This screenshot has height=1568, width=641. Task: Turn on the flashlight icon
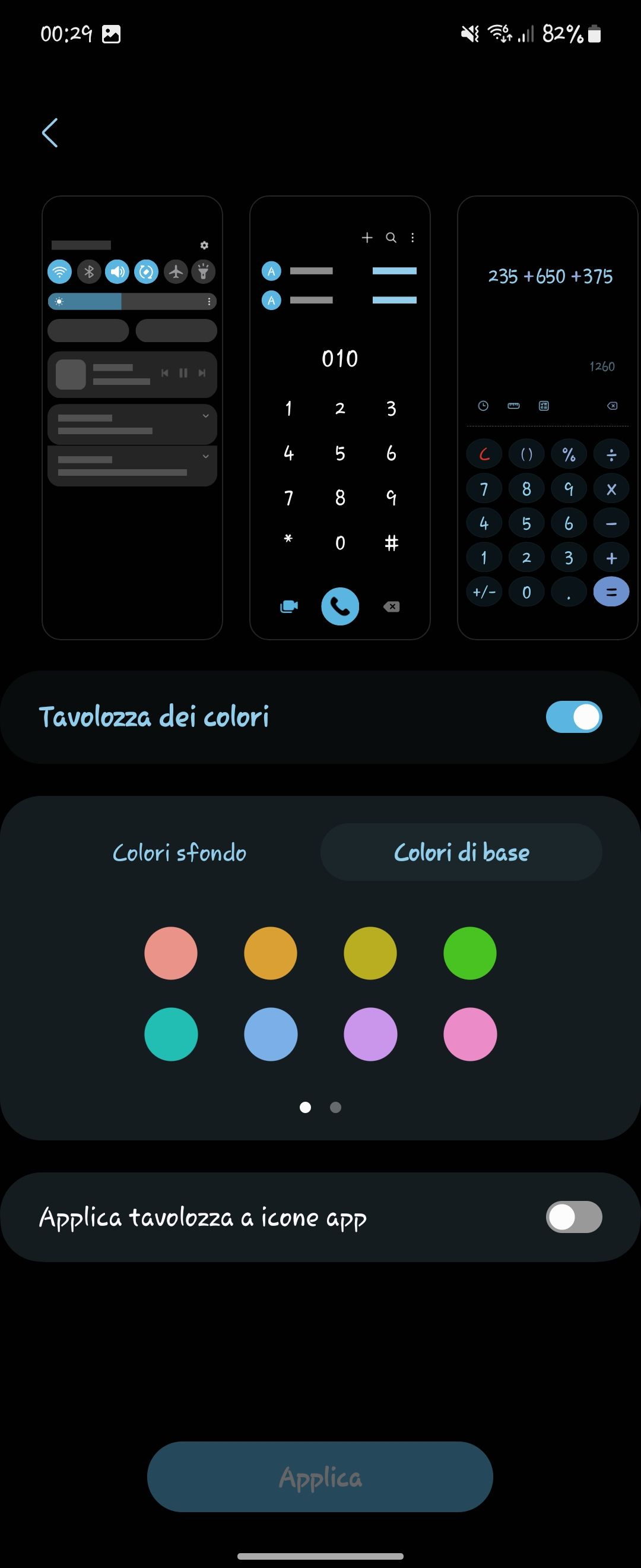pos(205,272)
